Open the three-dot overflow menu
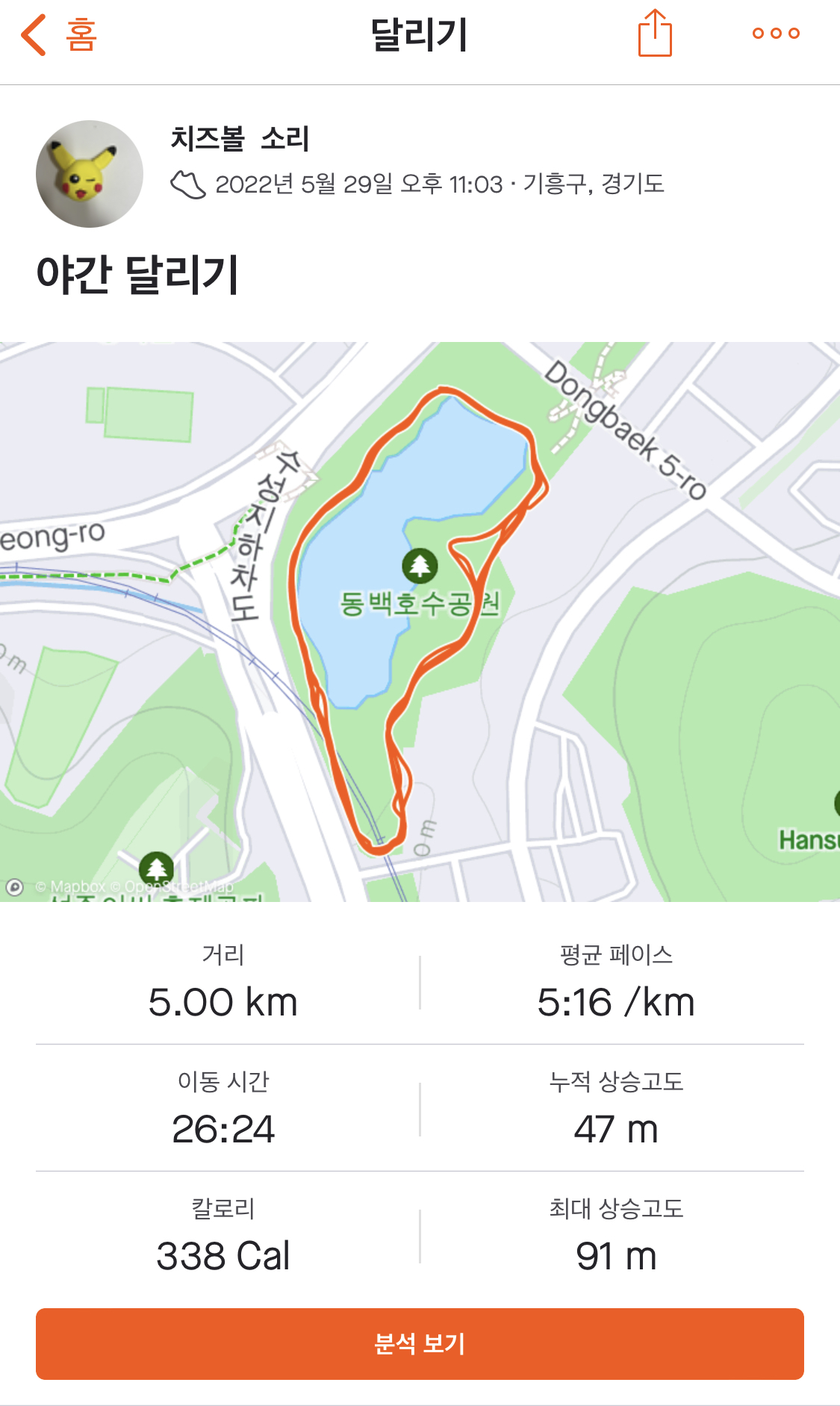Screen dimensions: 840x1406 coord(776,34)
